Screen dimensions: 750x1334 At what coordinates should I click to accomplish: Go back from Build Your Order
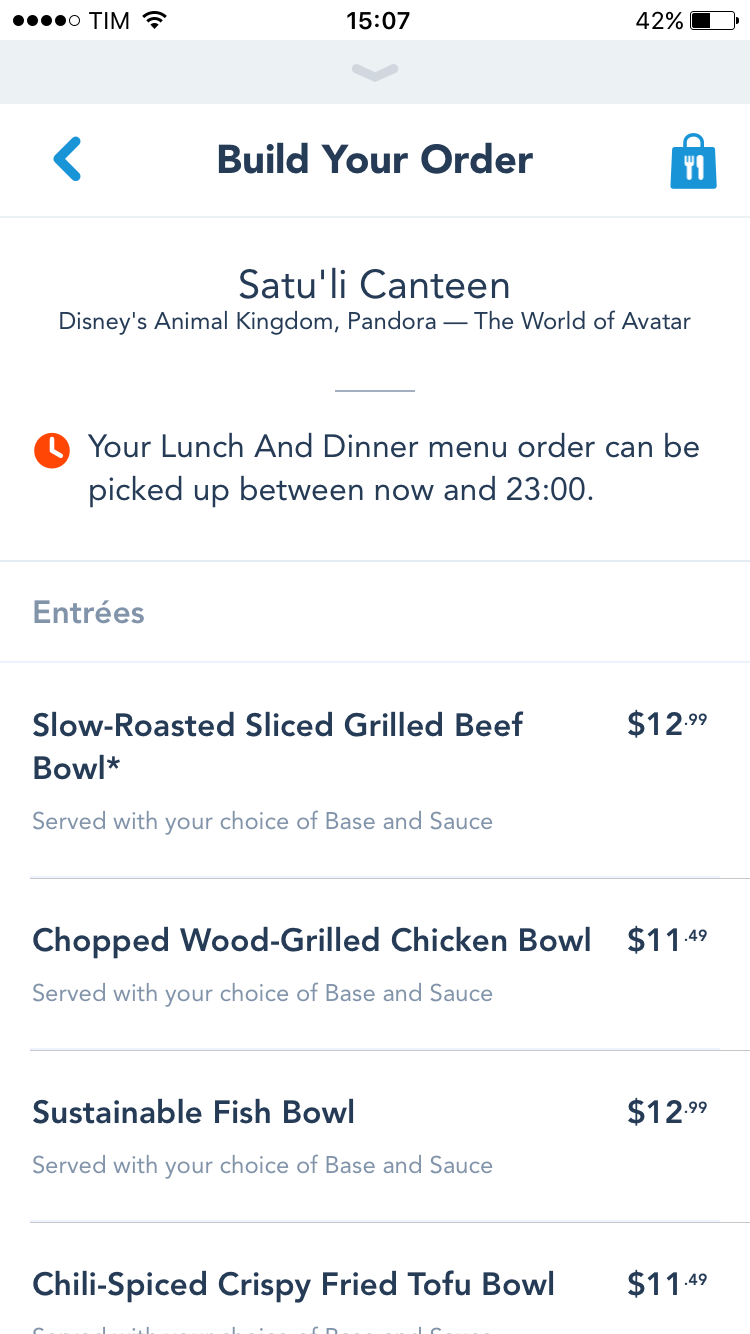[x=67, y=160]
